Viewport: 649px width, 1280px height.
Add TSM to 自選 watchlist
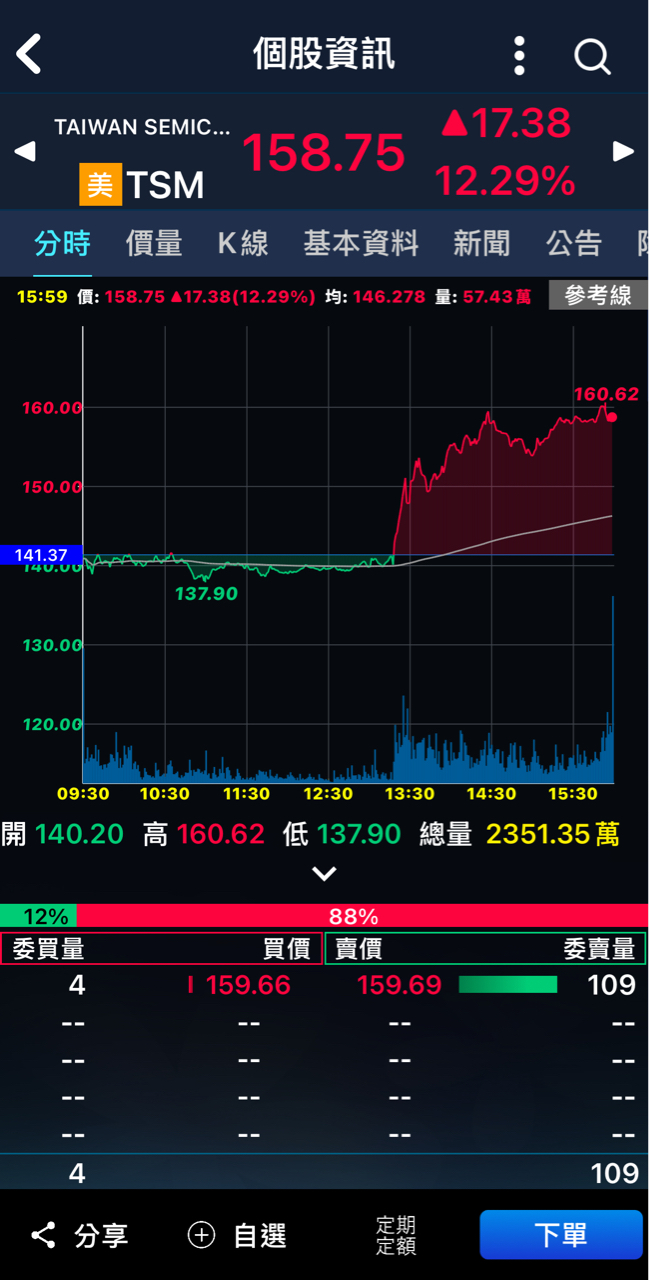point(238,1236)
